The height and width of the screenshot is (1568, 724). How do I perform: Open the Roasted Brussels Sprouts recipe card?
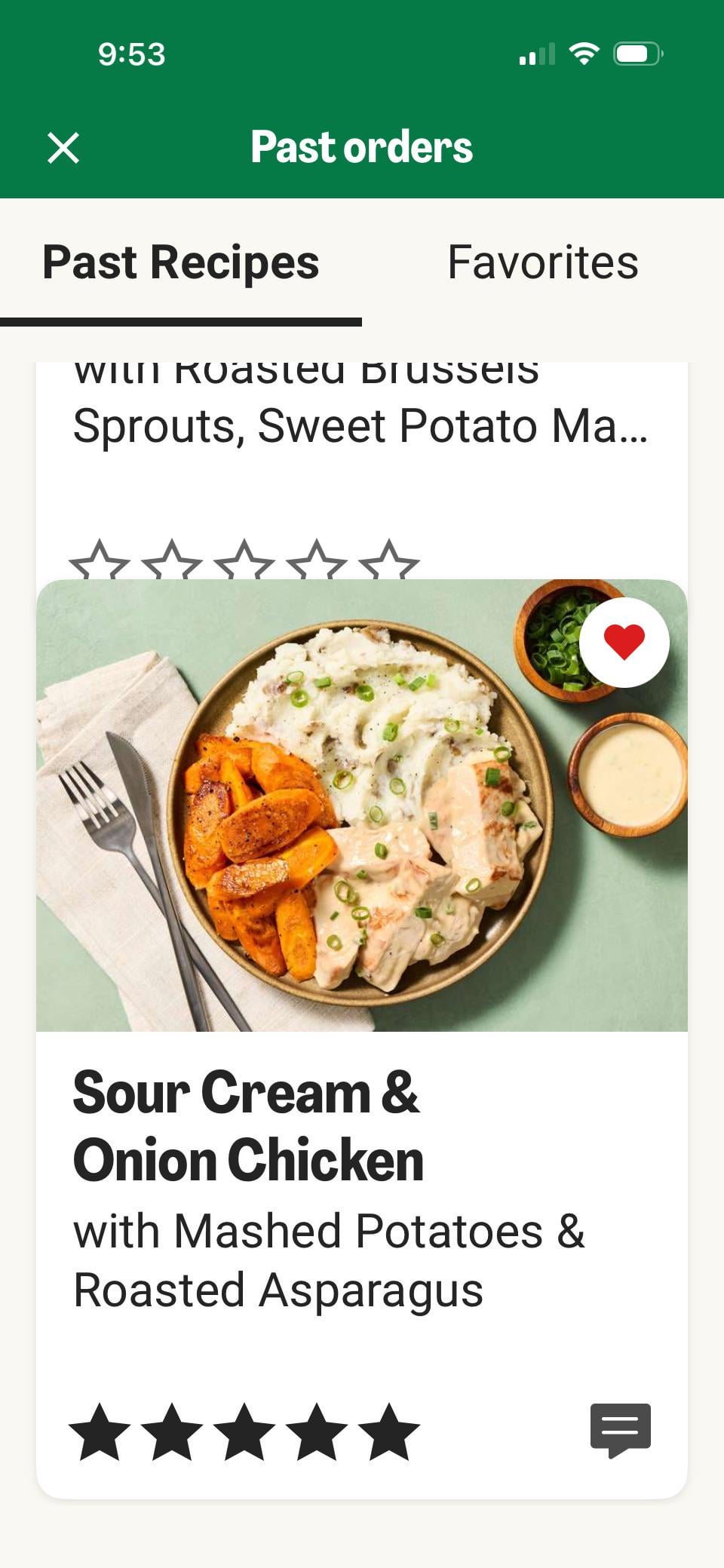click(x=360, y=425)
